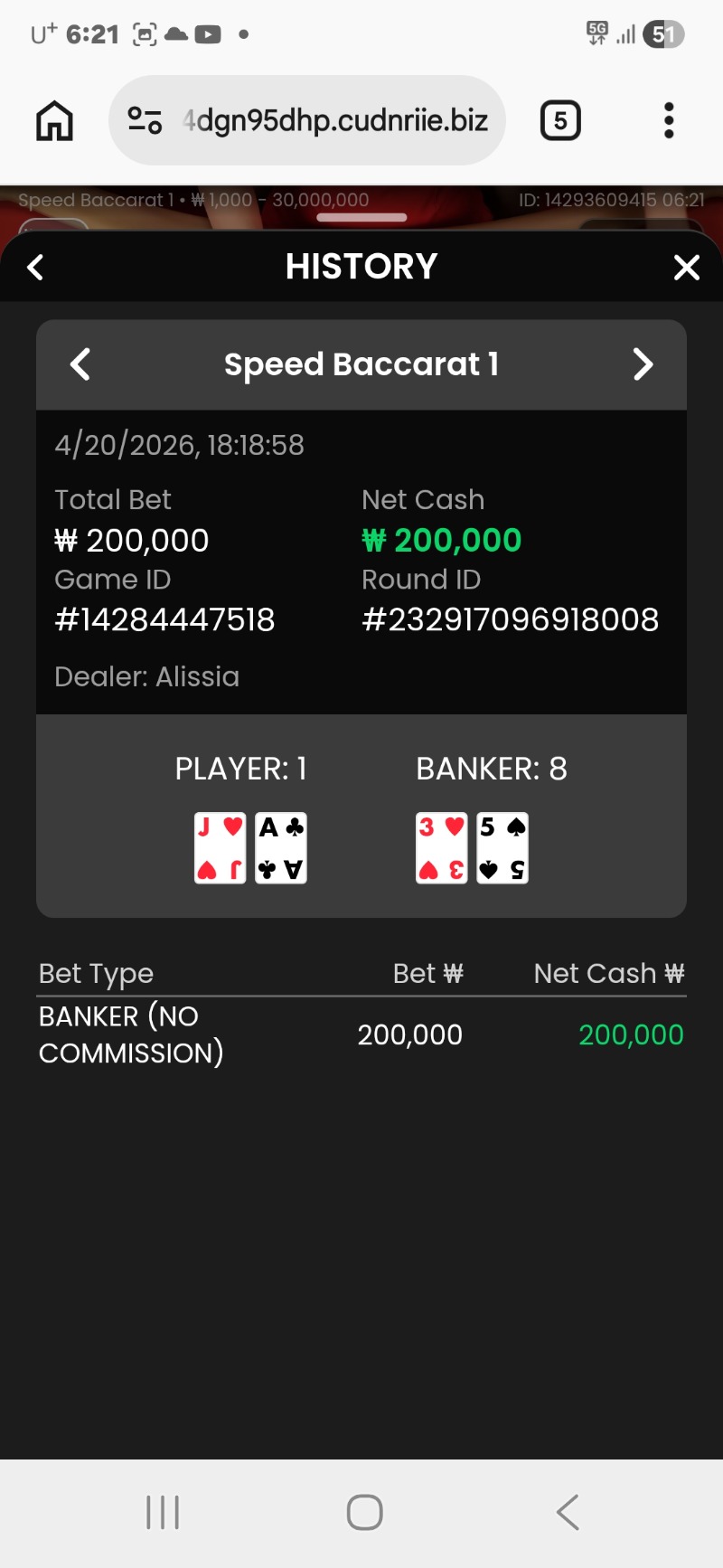Image resolution: width=723 pixels, height=1568 pixels.
Task: Show the next Speed Baccarat round
Action: pyautogui.click(x=643, y=364)
